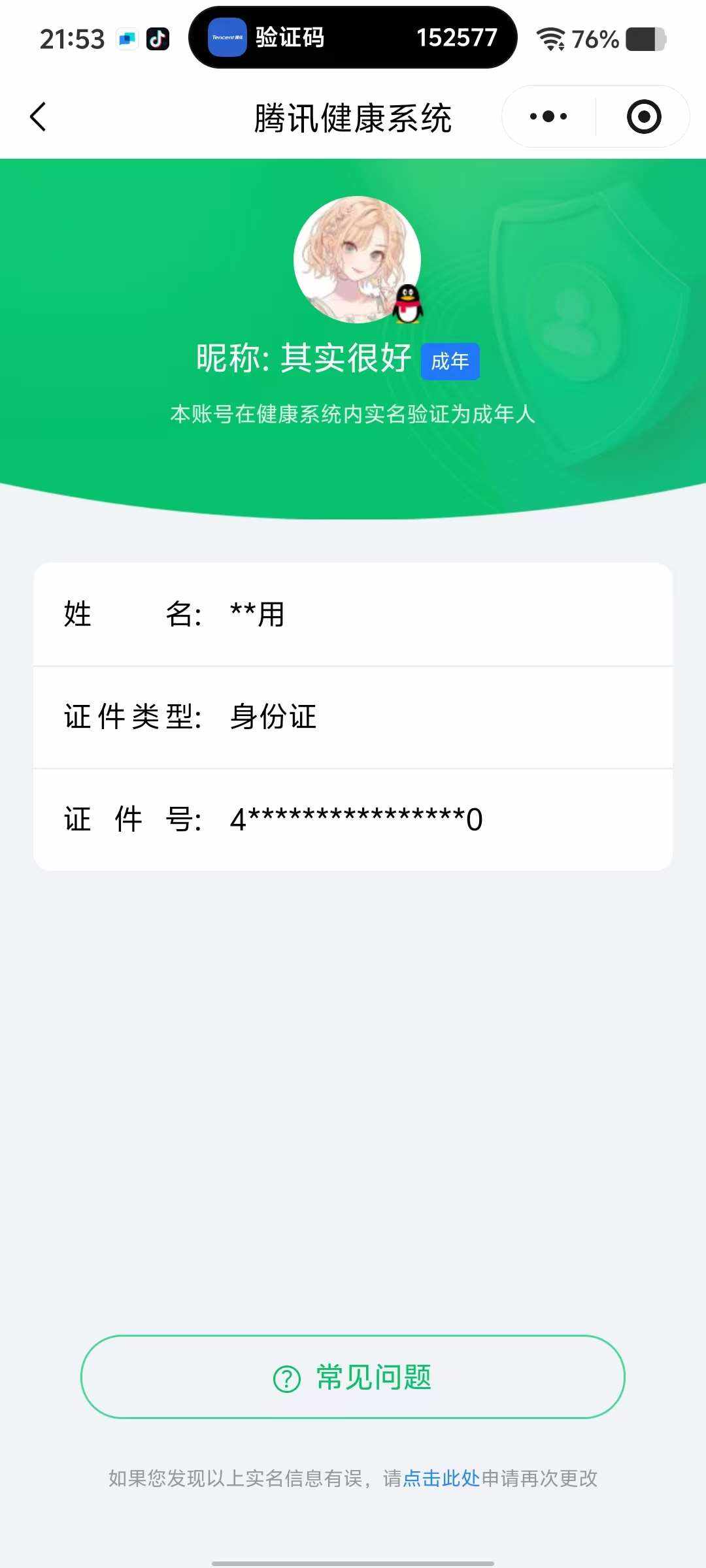Tap the messaging icon in status bar

coord(127,39)
